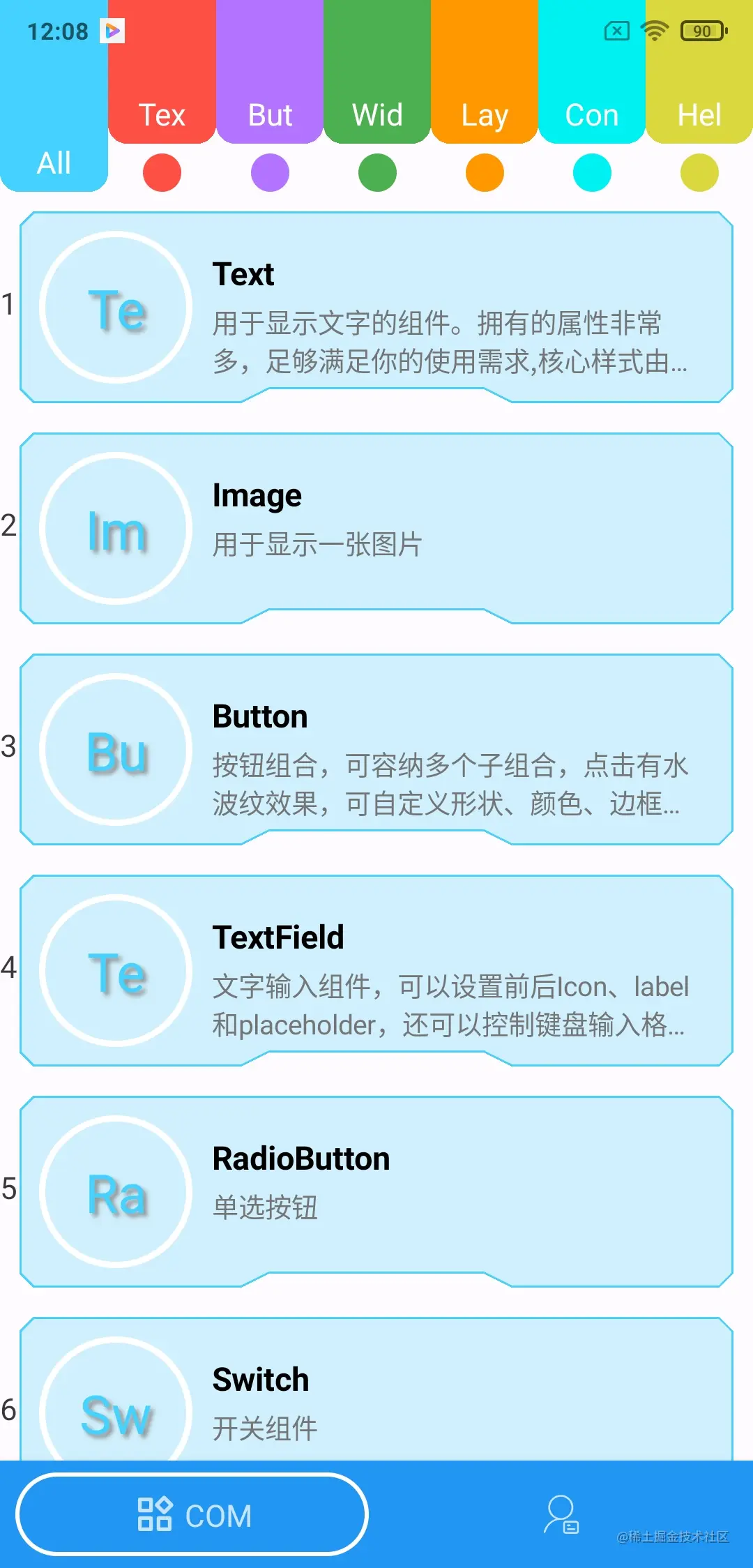This screenshot has width=753, height=1568.
Task: Select the All category tab
Action: coord(54,163)
